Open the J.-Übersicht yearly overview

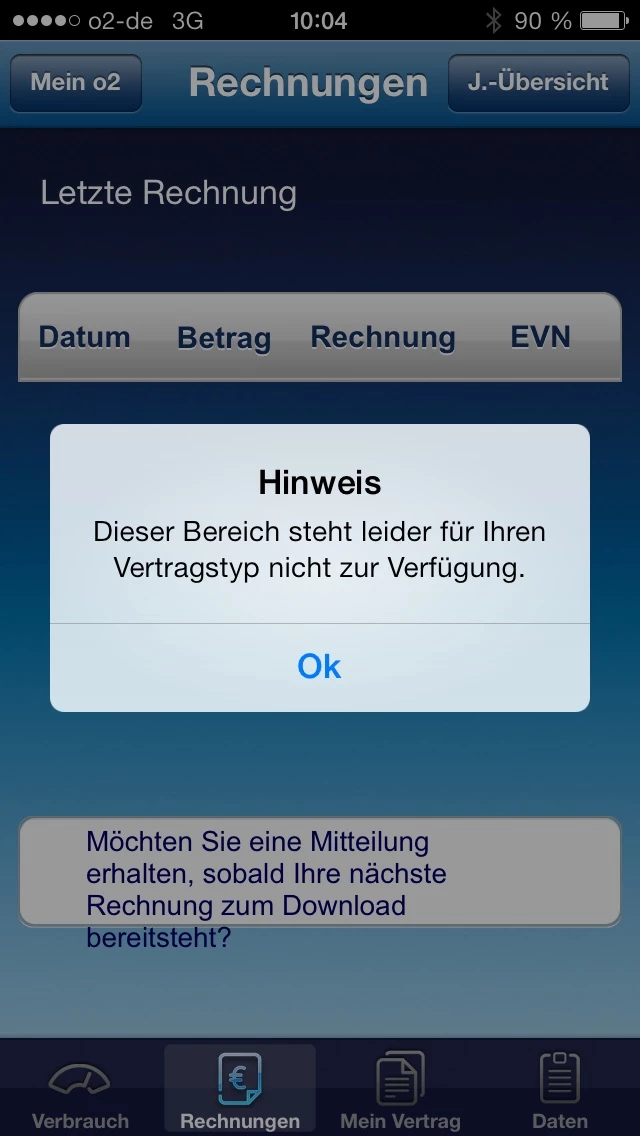(537, 83)
